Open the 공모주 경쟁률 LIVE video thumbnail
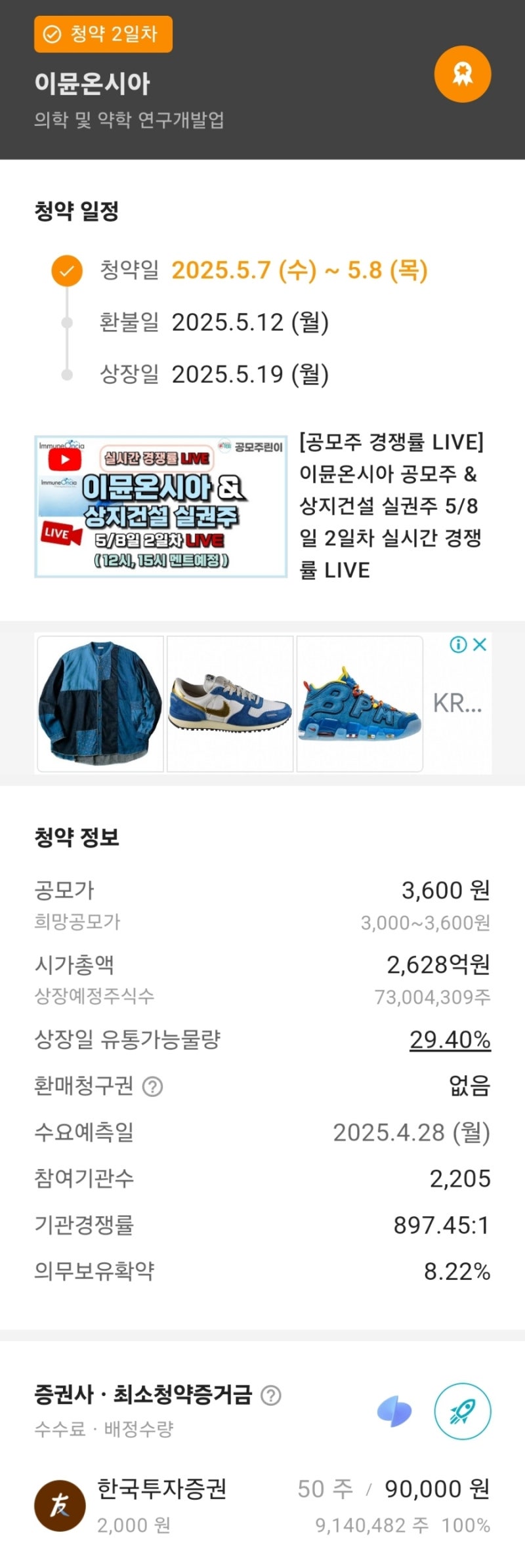 pos(161,506)
